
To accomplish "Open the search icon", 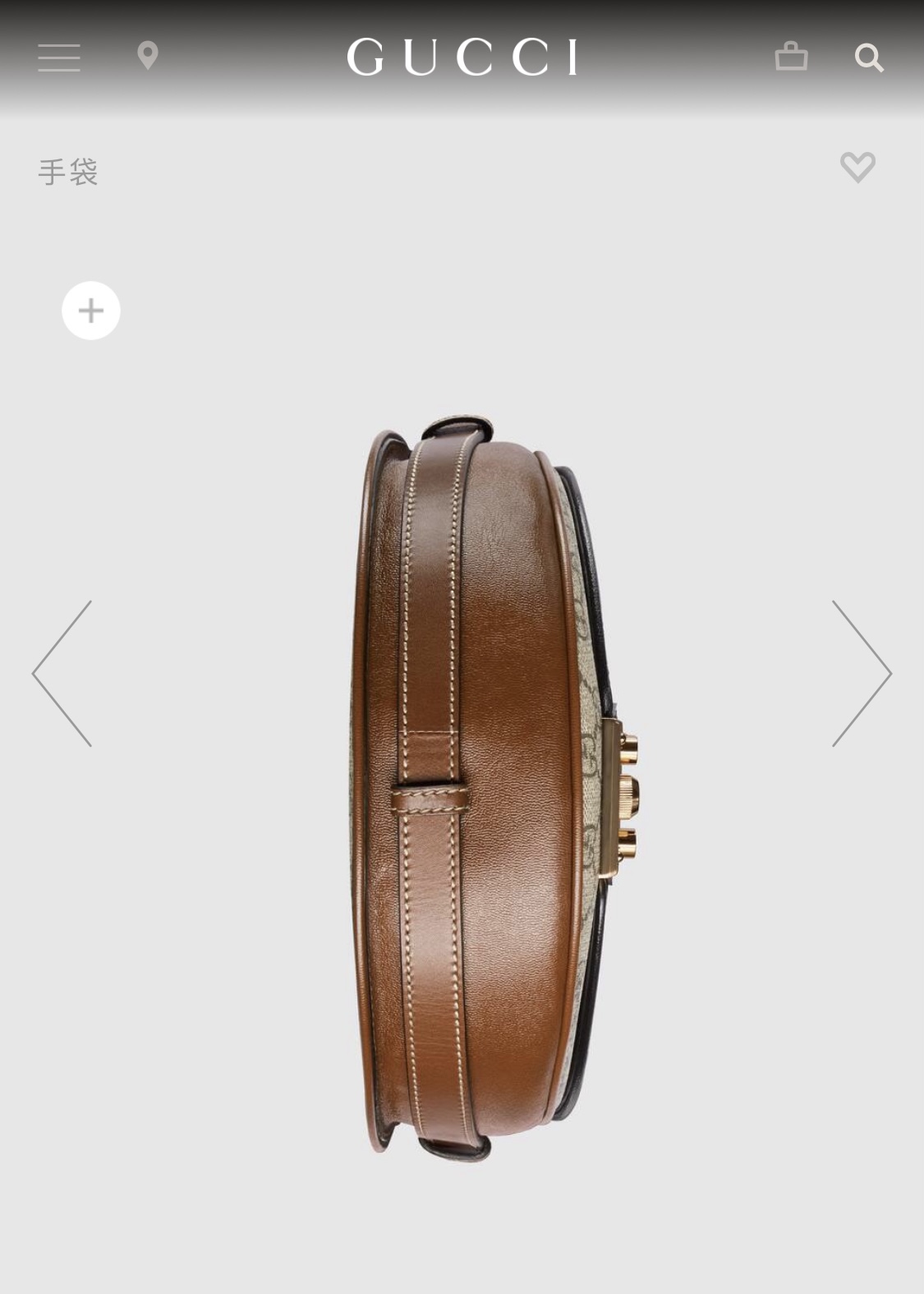I will [x=868, y=58].
